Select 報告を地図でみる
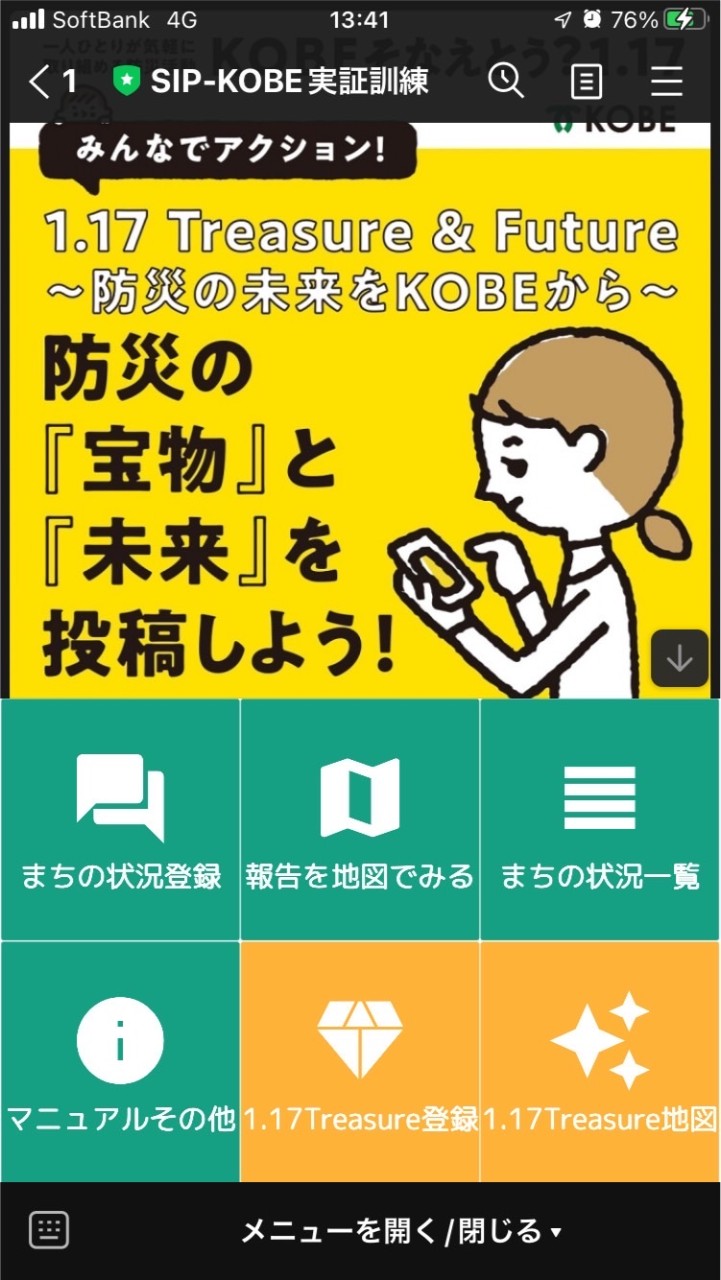The height and width of the screenshot is (1280, 721). pyautogui.click(x=360, y=820)
